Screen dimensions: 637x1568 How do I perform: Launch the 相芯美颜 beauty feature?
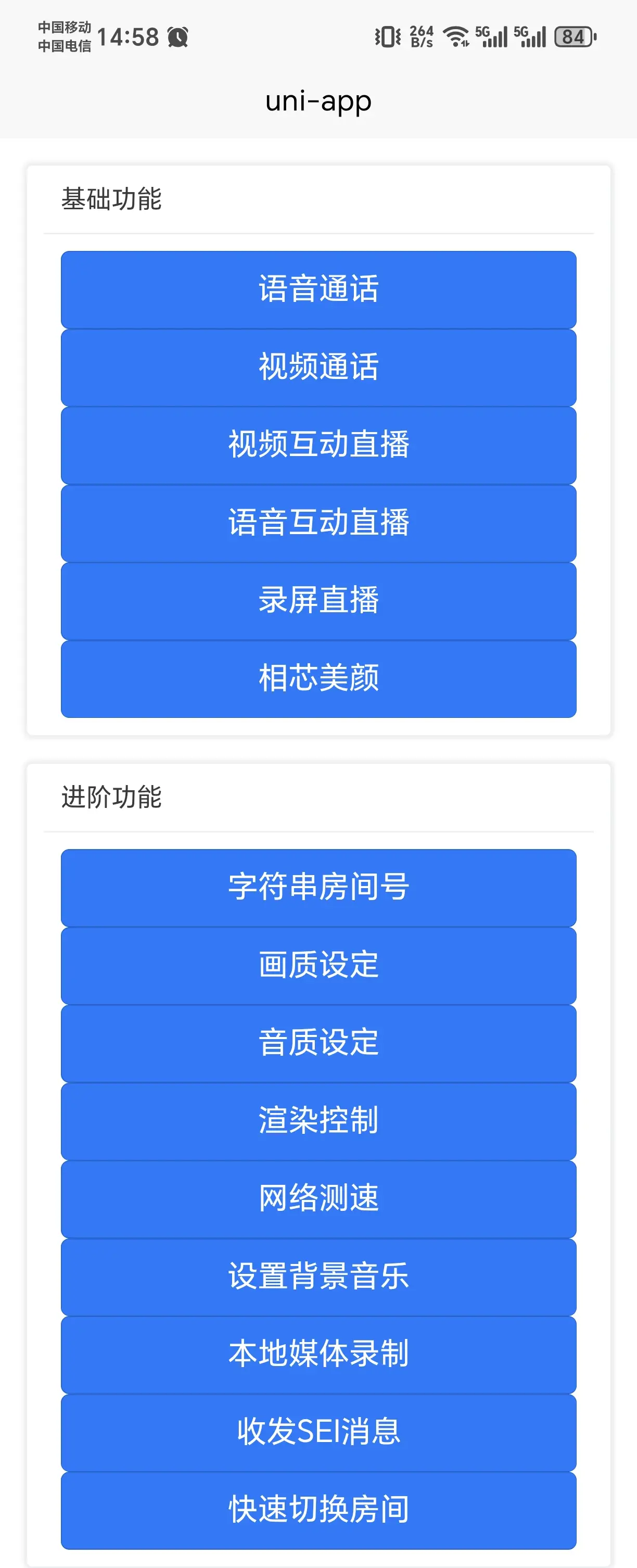click(x=318, y=679)
